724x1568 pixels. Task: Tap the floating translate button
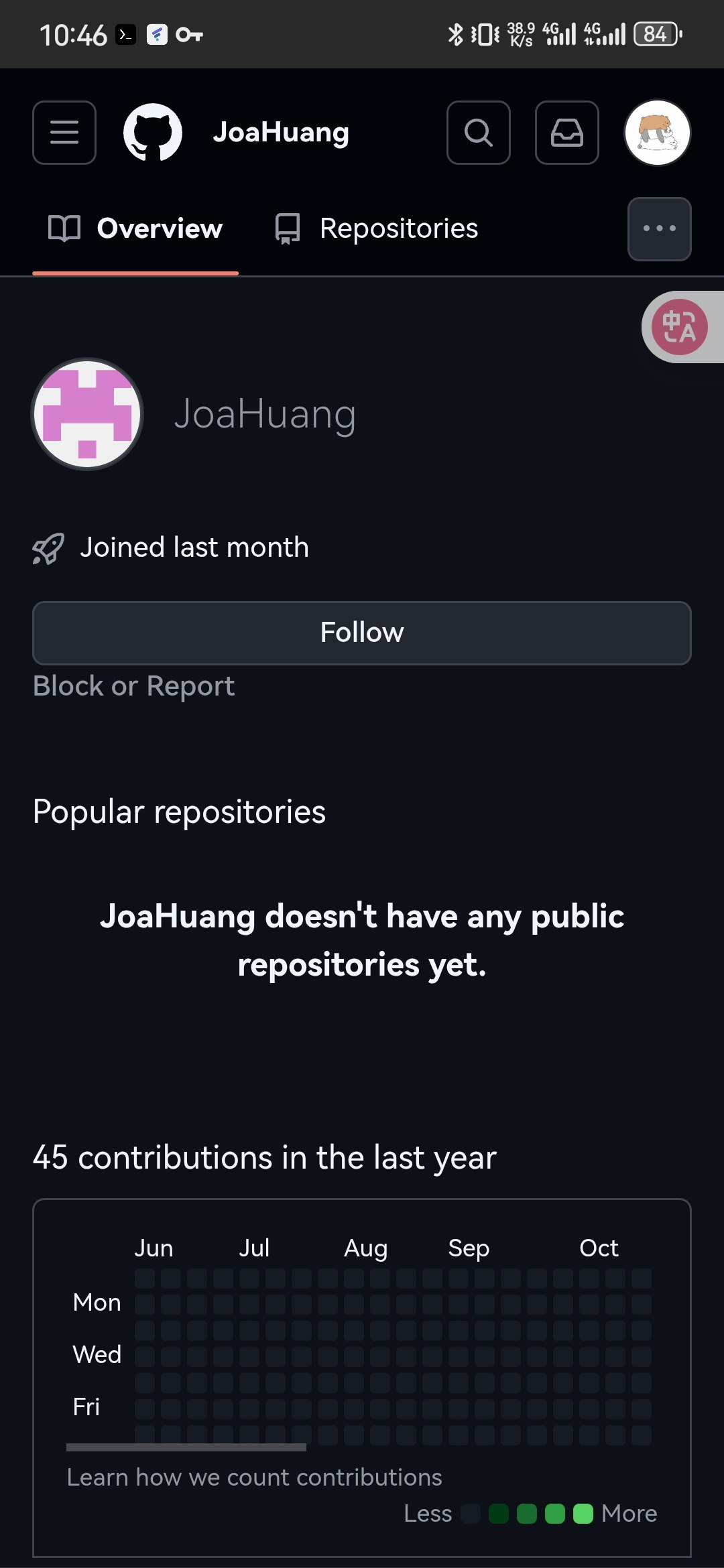coord(680,327)
